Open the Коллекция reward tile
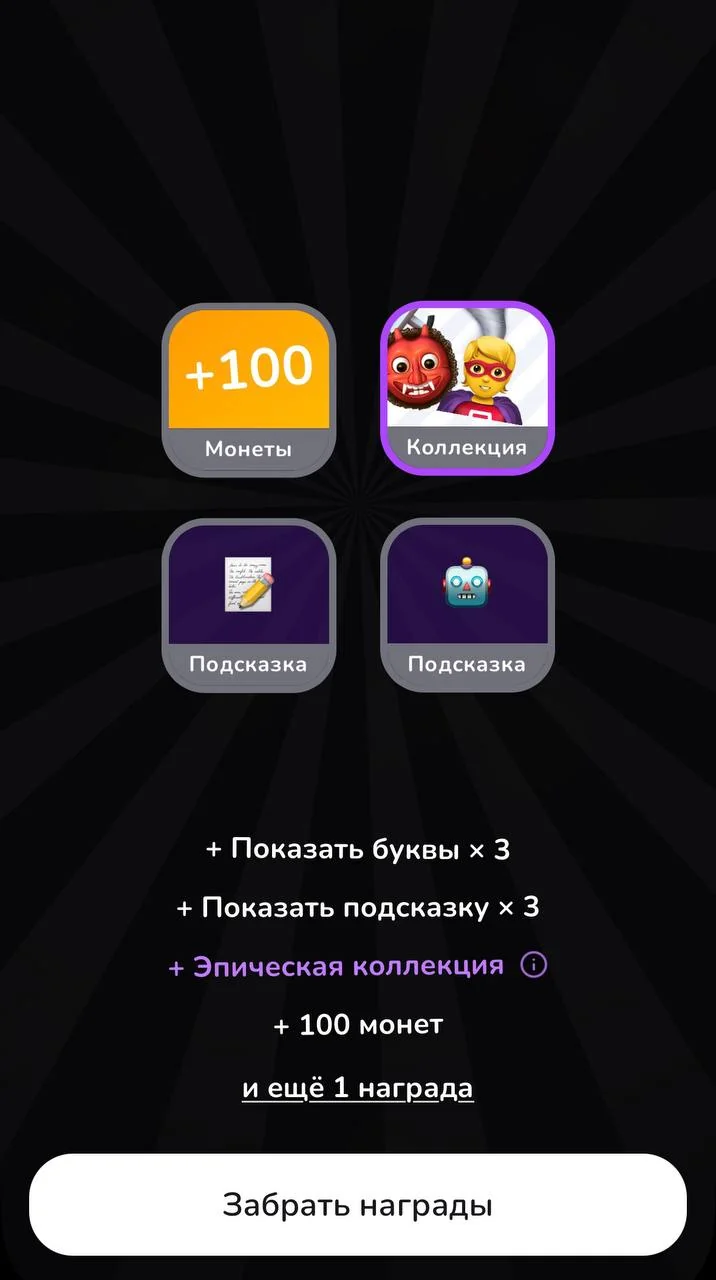Image resolution: width=716 pixels, height=1280 pixels. click(467, 388)
